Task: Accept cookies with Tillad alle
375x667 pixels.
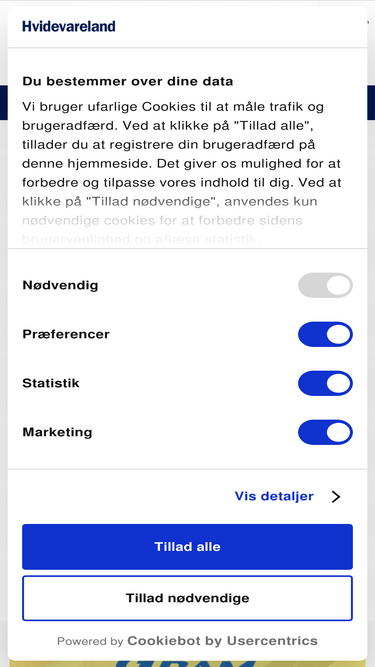Action: pos(188,547)
